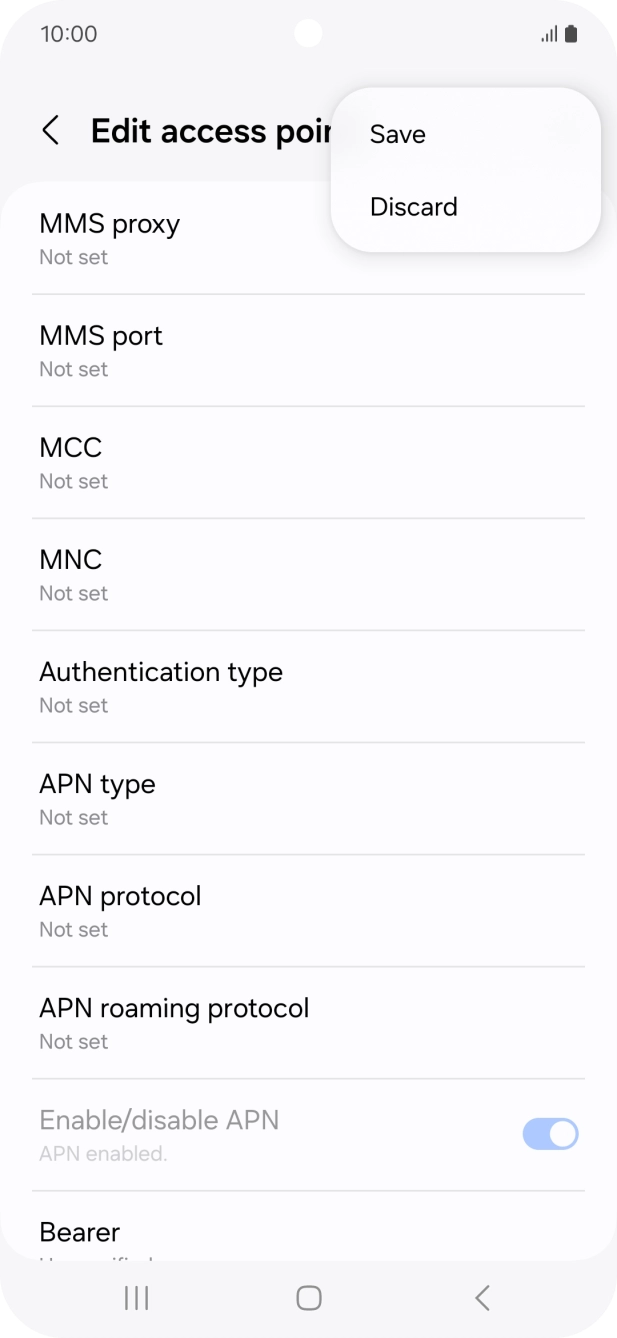Screen dimensions: 617x1338
Task: Choose Discard to drop the changes
Action: pos(414,207)
